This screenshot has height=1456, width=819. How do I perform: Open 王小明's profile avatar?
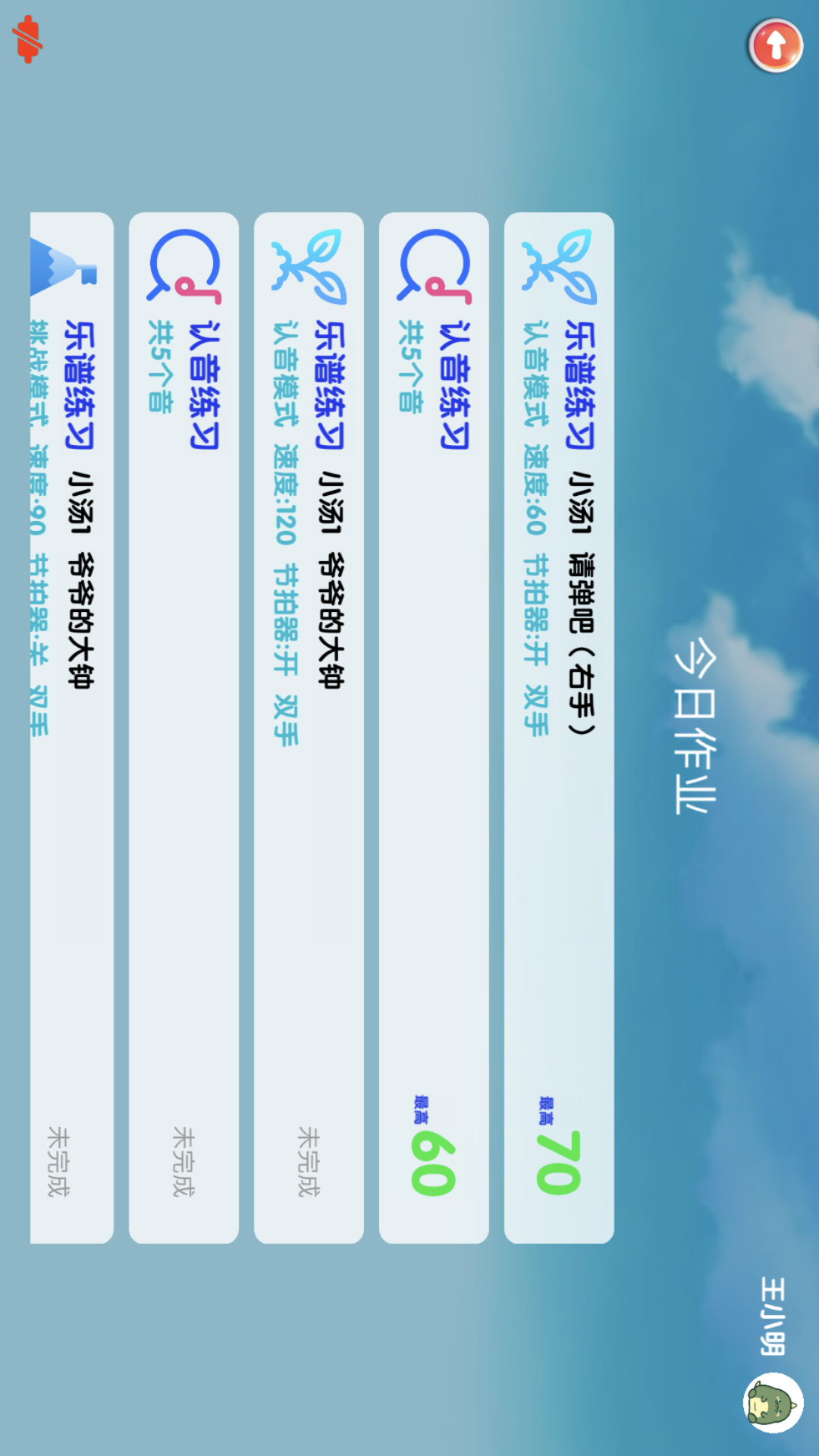[773, 1402]
